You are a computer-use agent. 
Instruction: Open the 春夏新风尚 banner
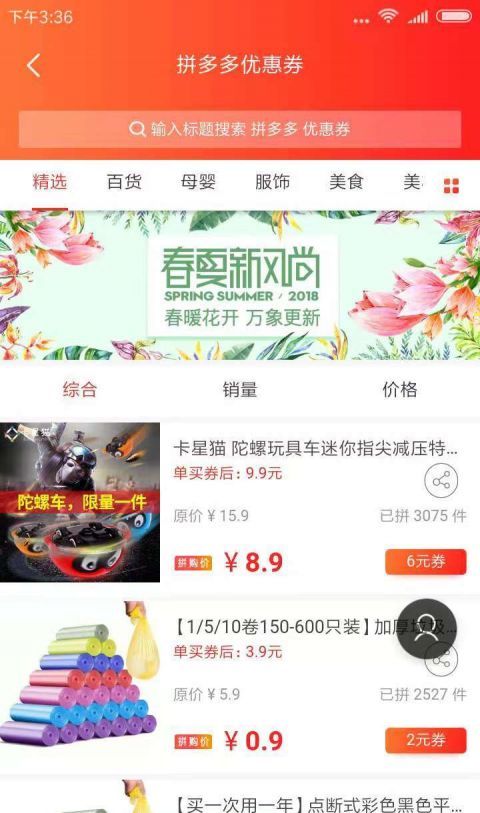click(x=240, y=285)
